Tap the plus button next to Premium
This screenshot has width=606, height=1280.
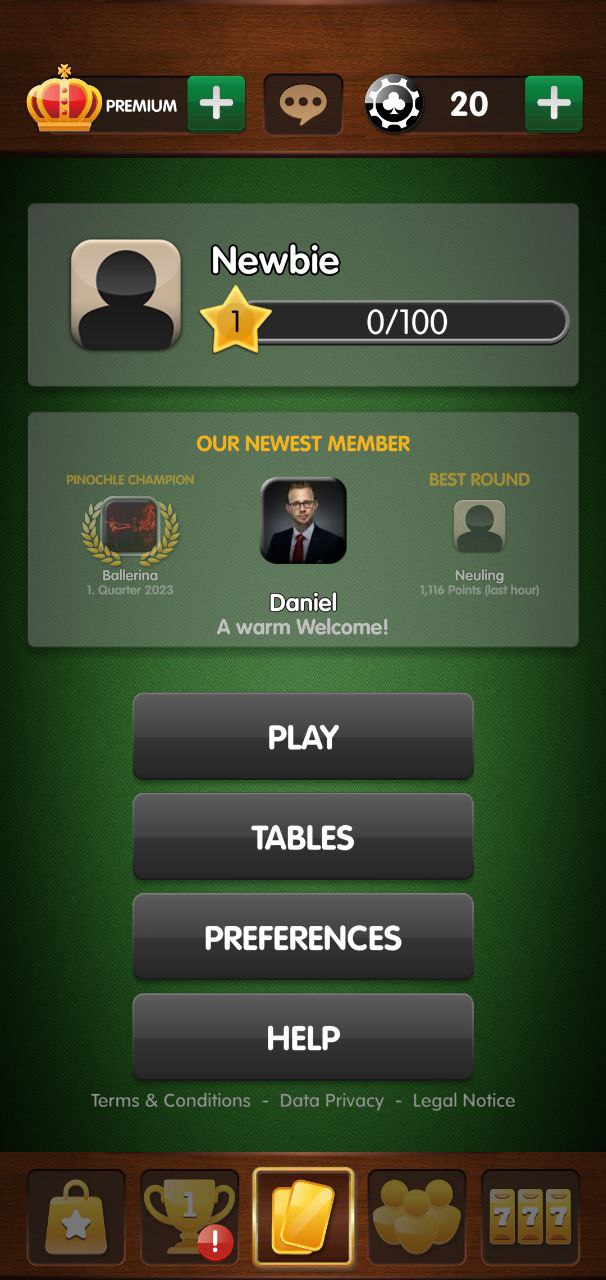tap(216, 104)
